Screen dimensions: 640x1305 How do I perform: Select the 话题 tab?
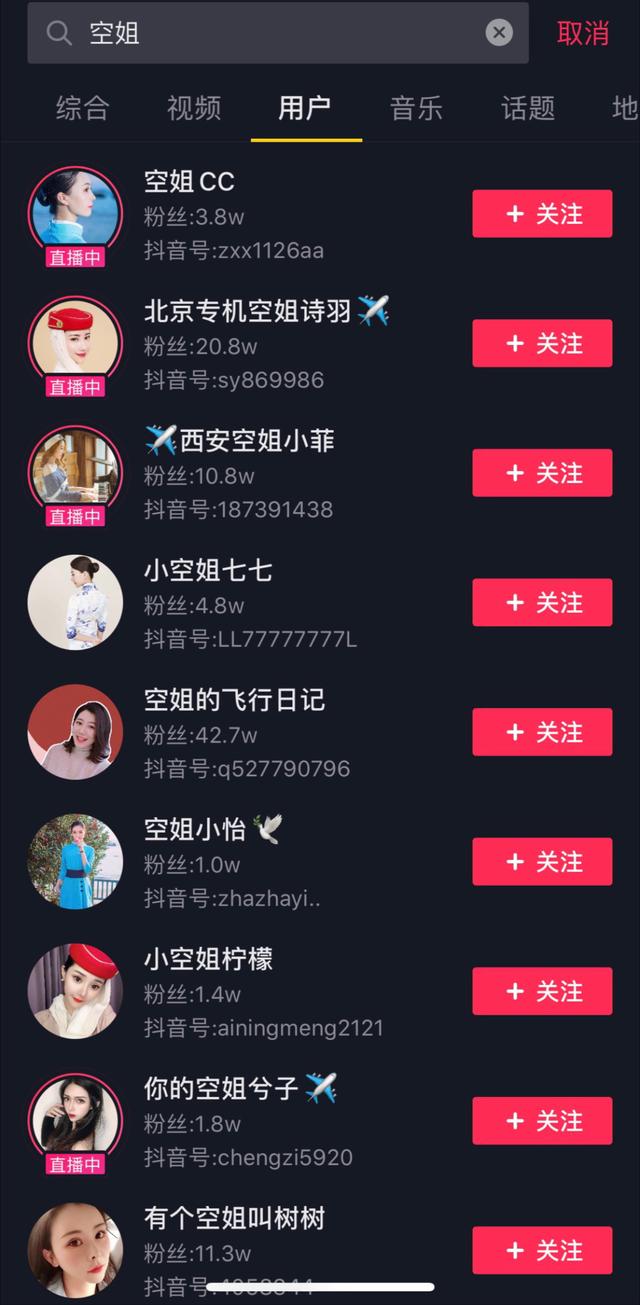click(528, 108)
